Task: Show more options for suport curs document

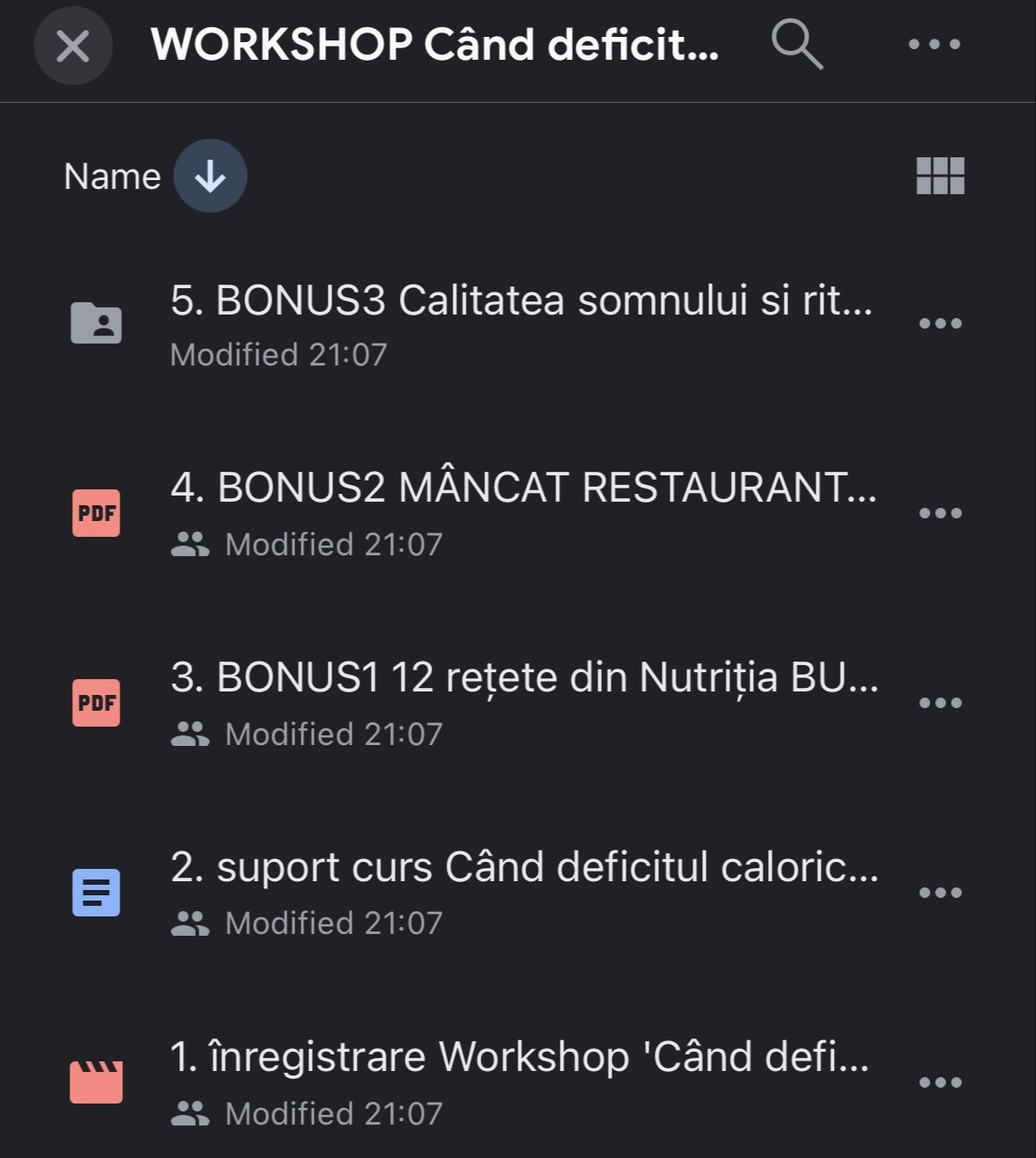Action: [x=940, y=893]
